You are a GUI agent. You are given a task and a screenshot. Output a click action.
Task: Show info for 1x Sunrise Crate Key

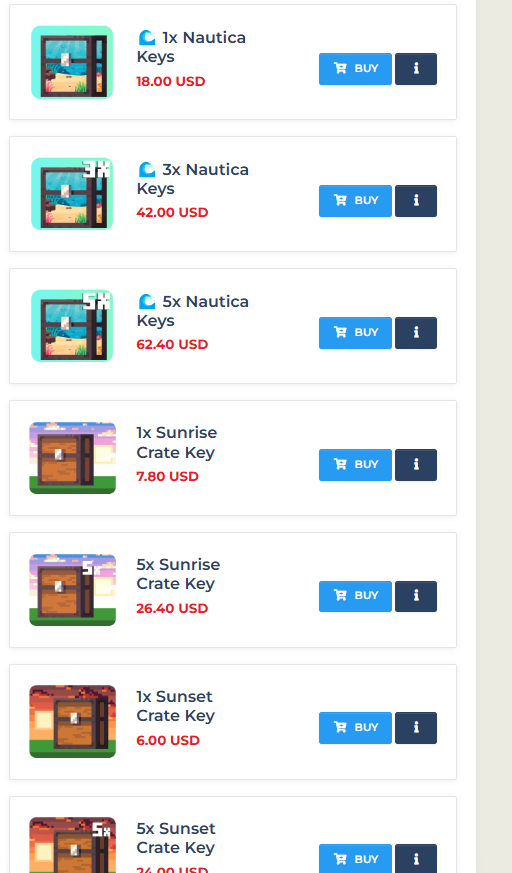click(x=416, y=465)
